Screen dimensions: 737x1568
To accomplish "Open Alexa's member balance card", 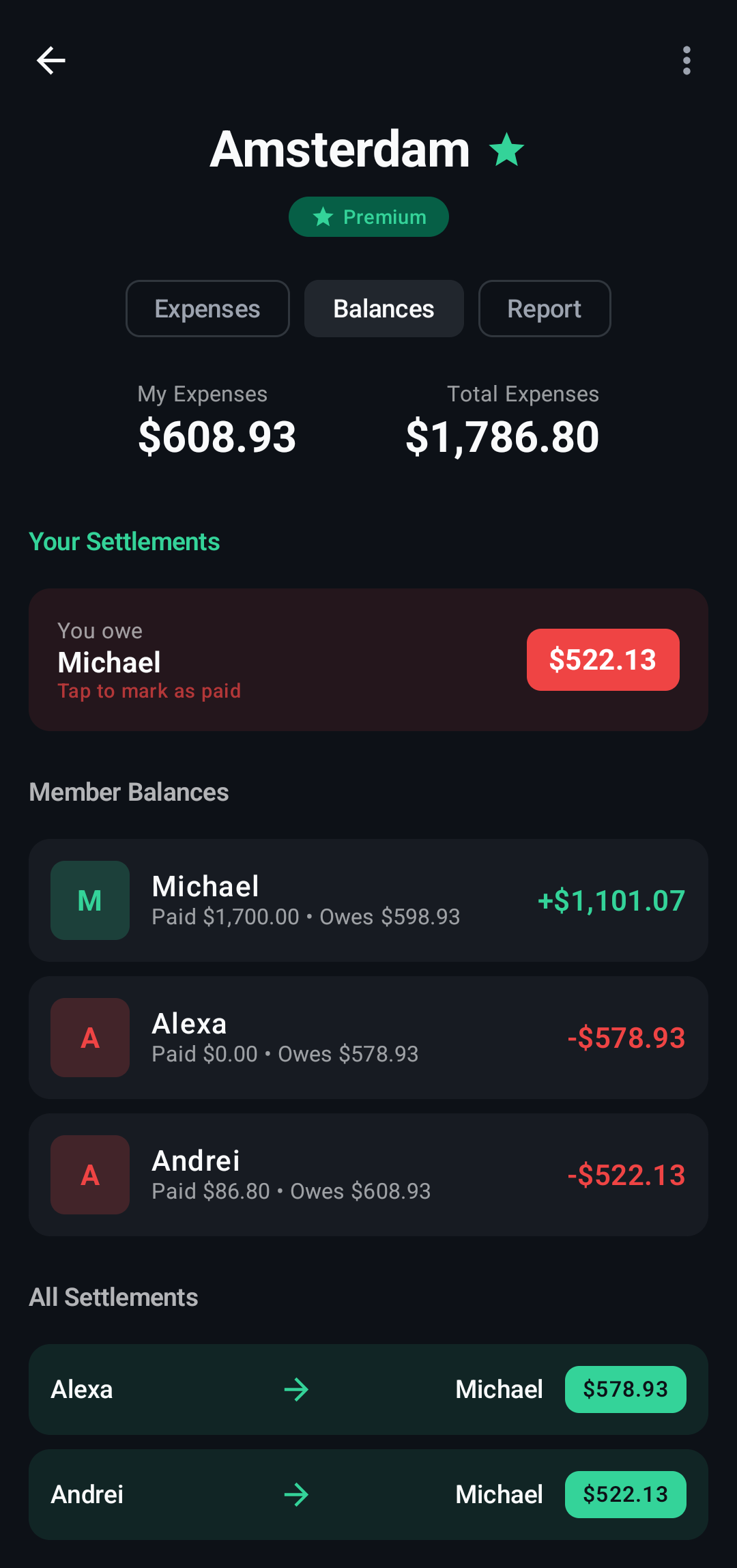I will point(369,1038).
